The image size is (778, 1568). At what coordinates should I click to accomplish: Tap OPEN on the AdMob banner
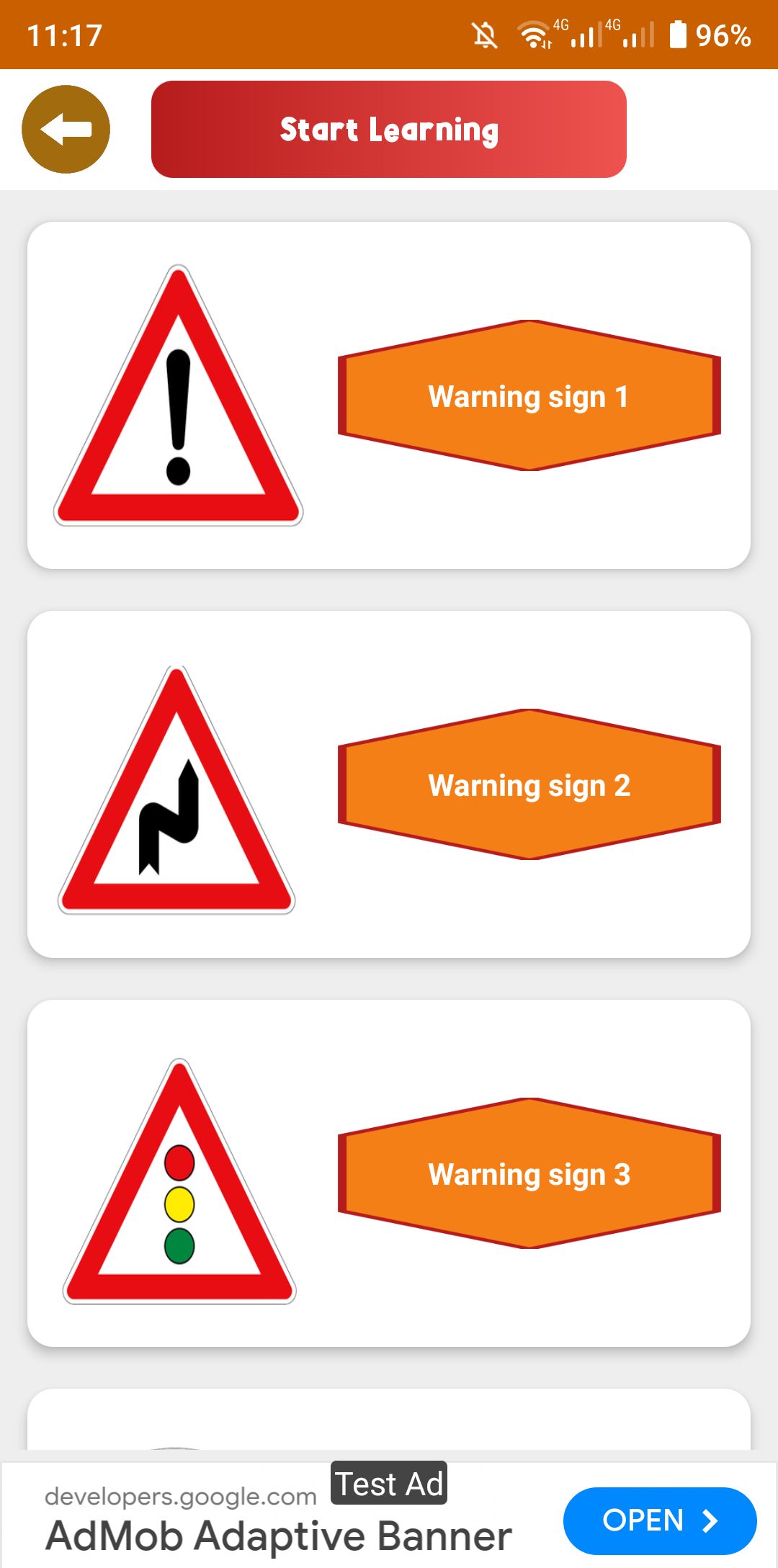(x=659, y=1520)
